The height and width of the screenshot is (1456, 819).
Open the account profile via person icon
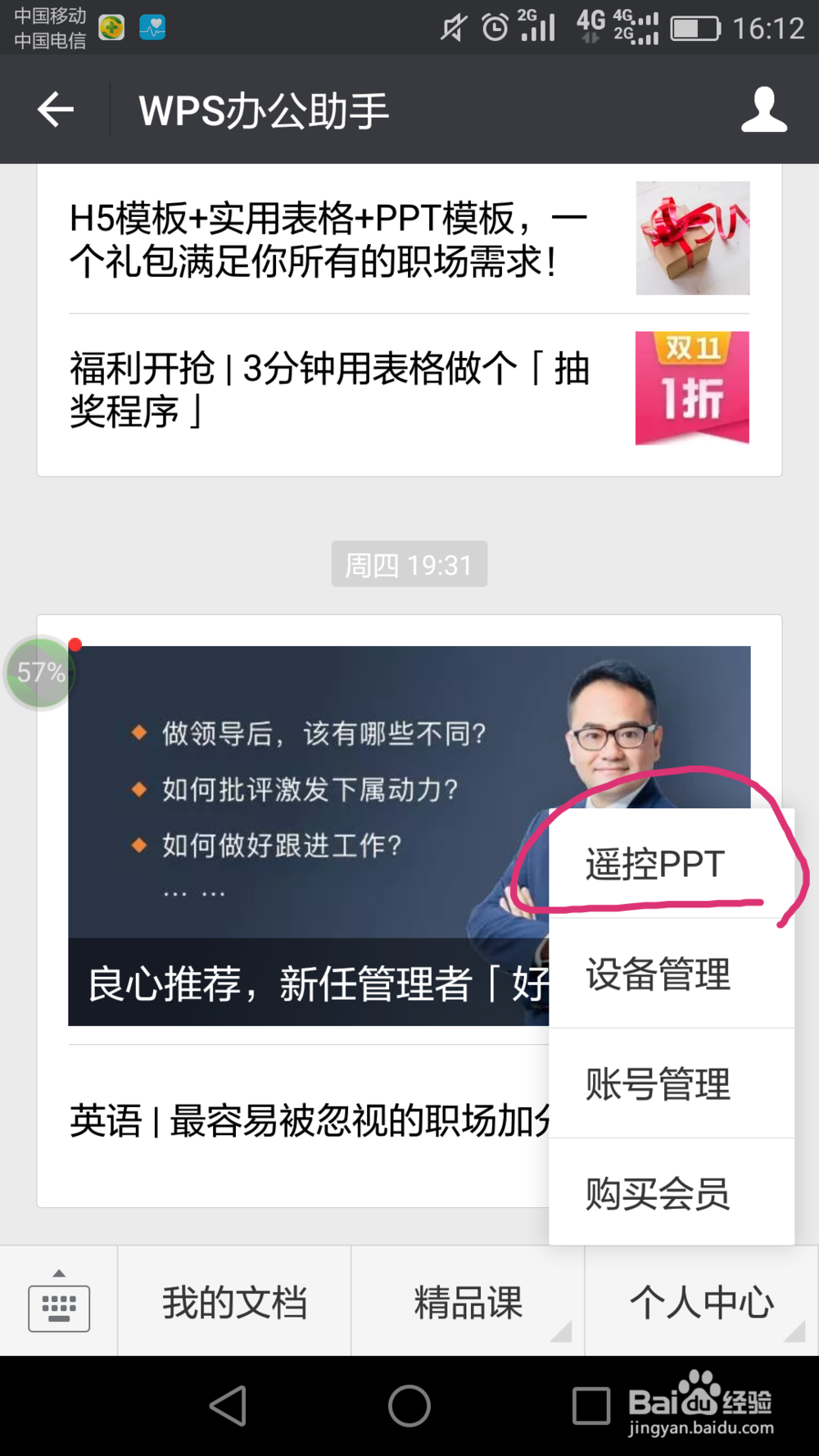762,110
